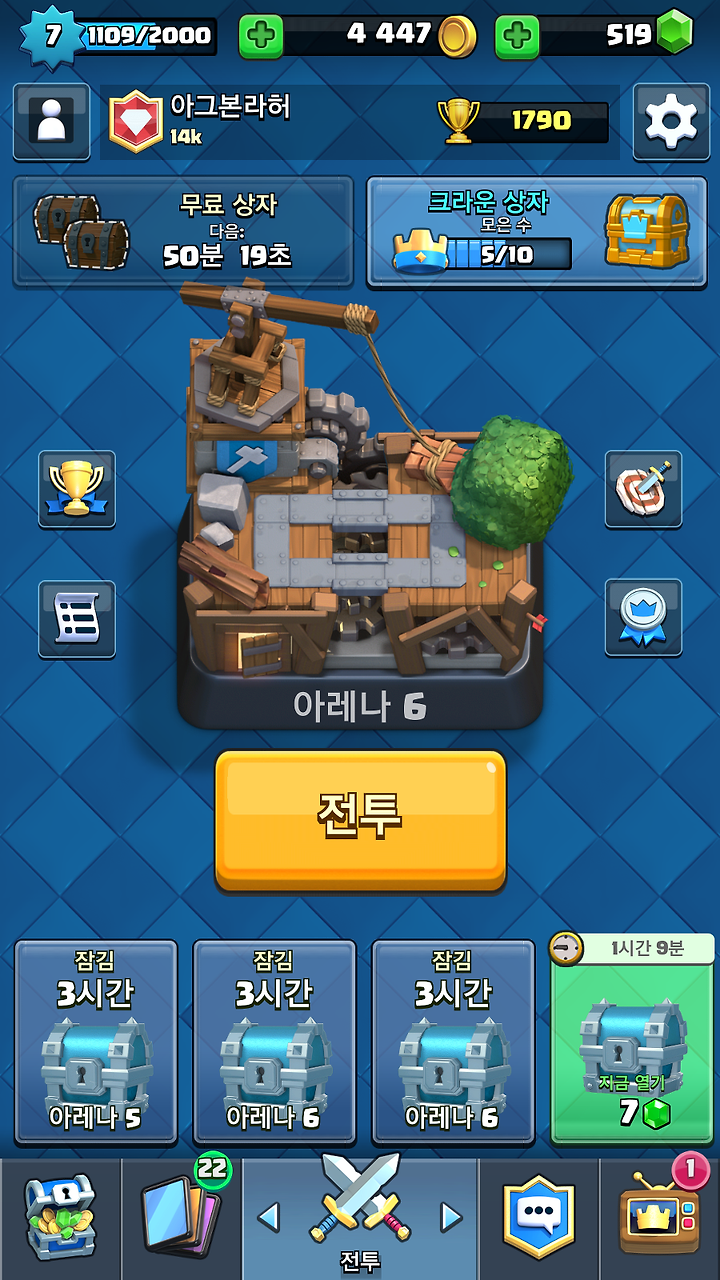Viewport: 720px width, 1280px height.
Task: Switch to the cards tab with badge 22
Action: [x=181, y=1219]
